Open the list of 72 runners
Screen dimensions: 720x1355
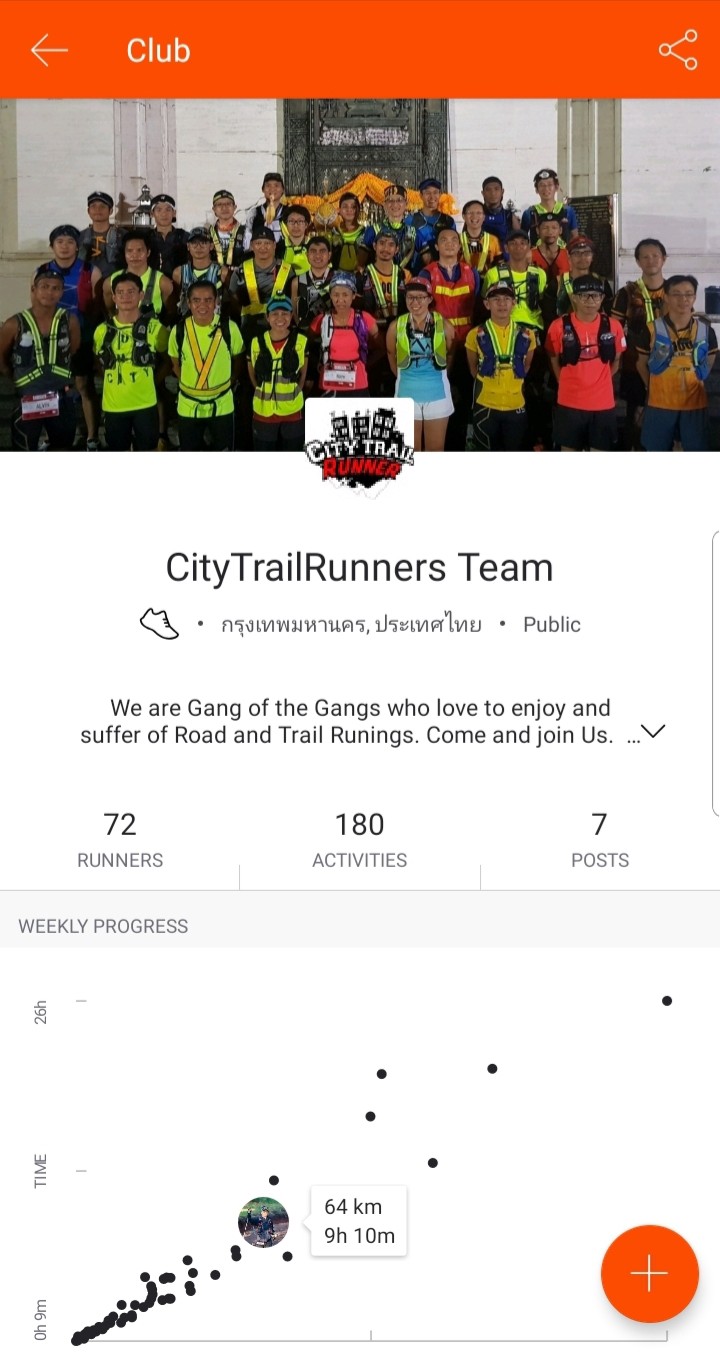point(120,840)
